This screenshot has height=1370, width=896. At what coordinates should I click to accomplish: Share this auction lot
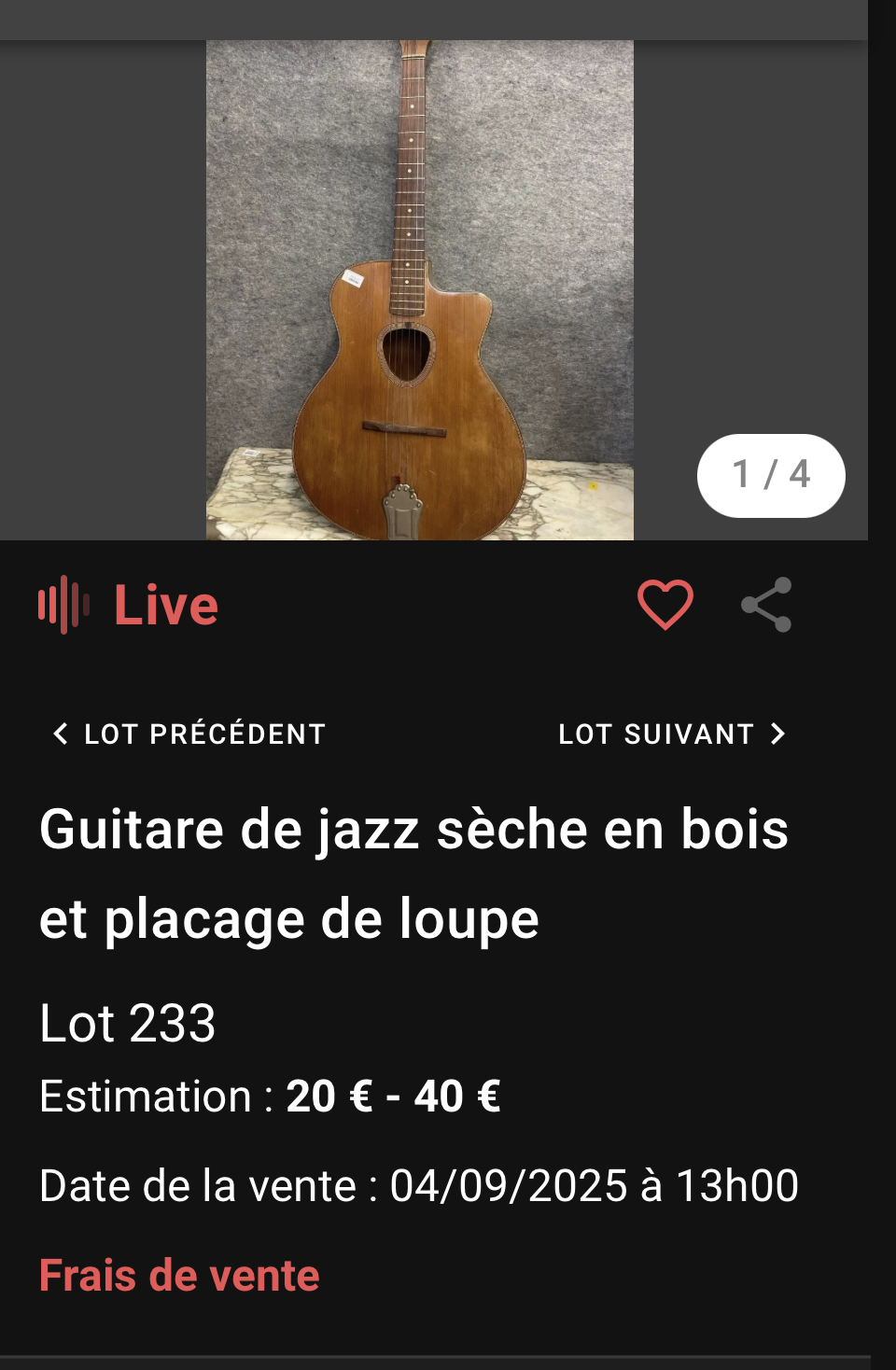pos(766,605)
